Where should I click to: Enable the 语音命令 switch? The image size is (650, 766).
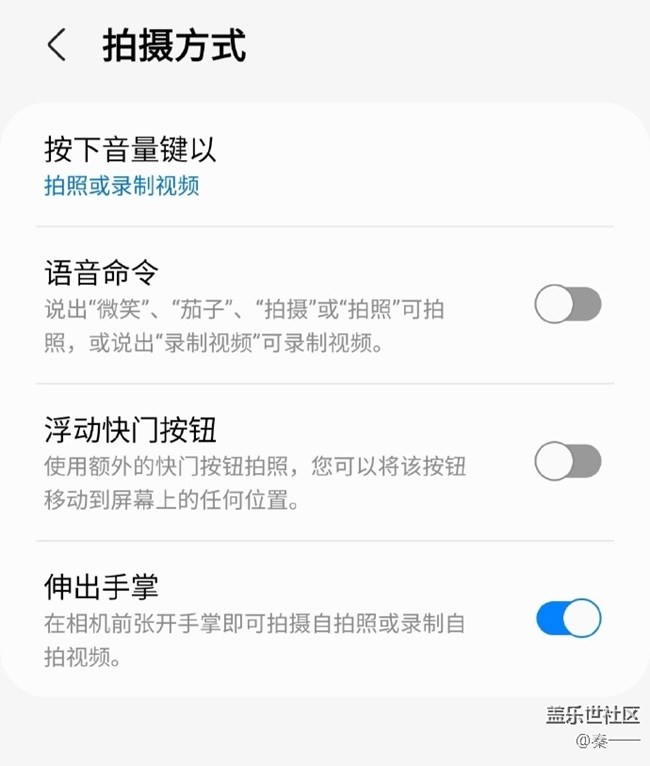pyautogui.click(x=567, y=304)
